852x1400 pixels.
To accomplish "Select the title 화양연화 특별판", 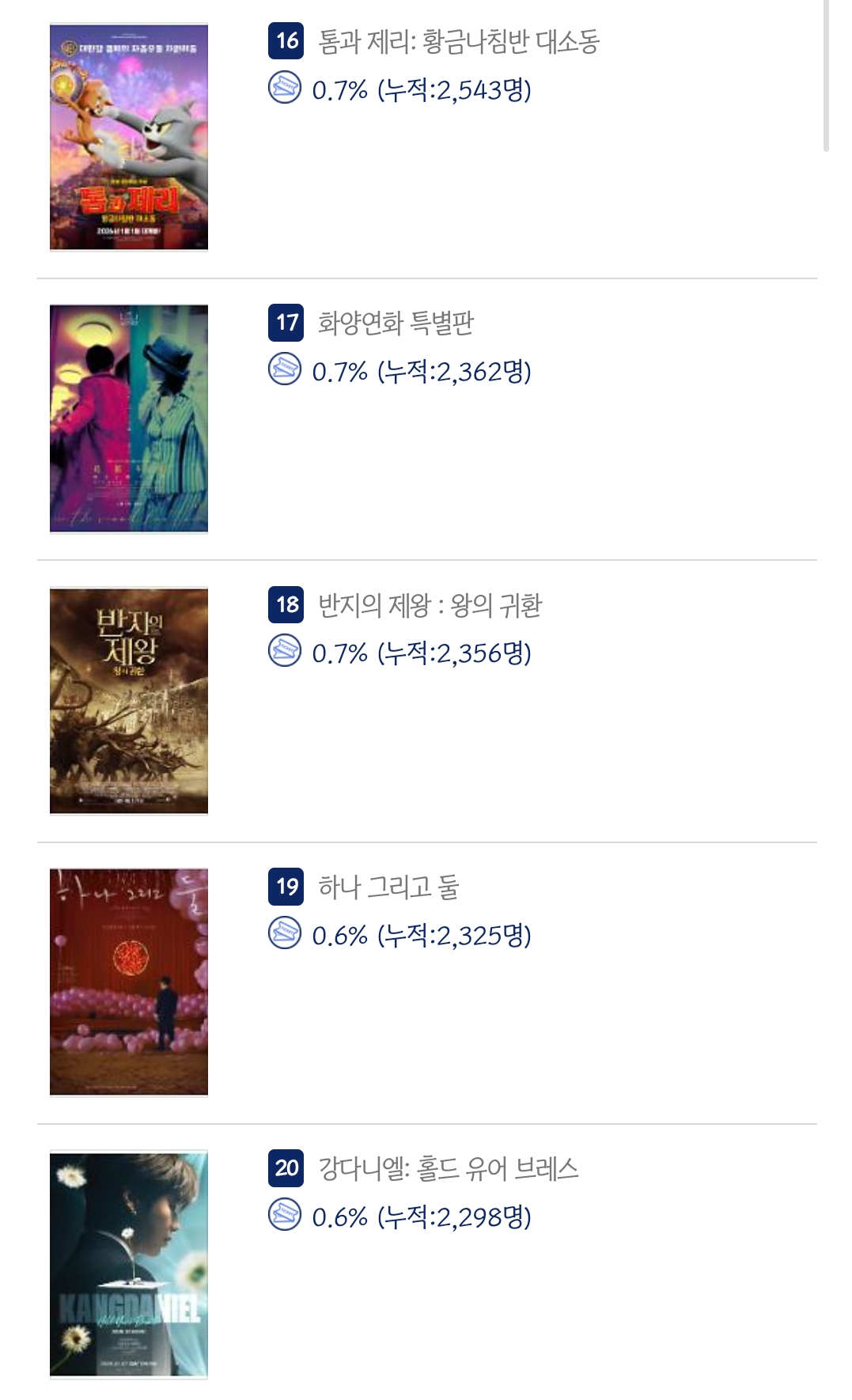I will [x=396, y=323].
